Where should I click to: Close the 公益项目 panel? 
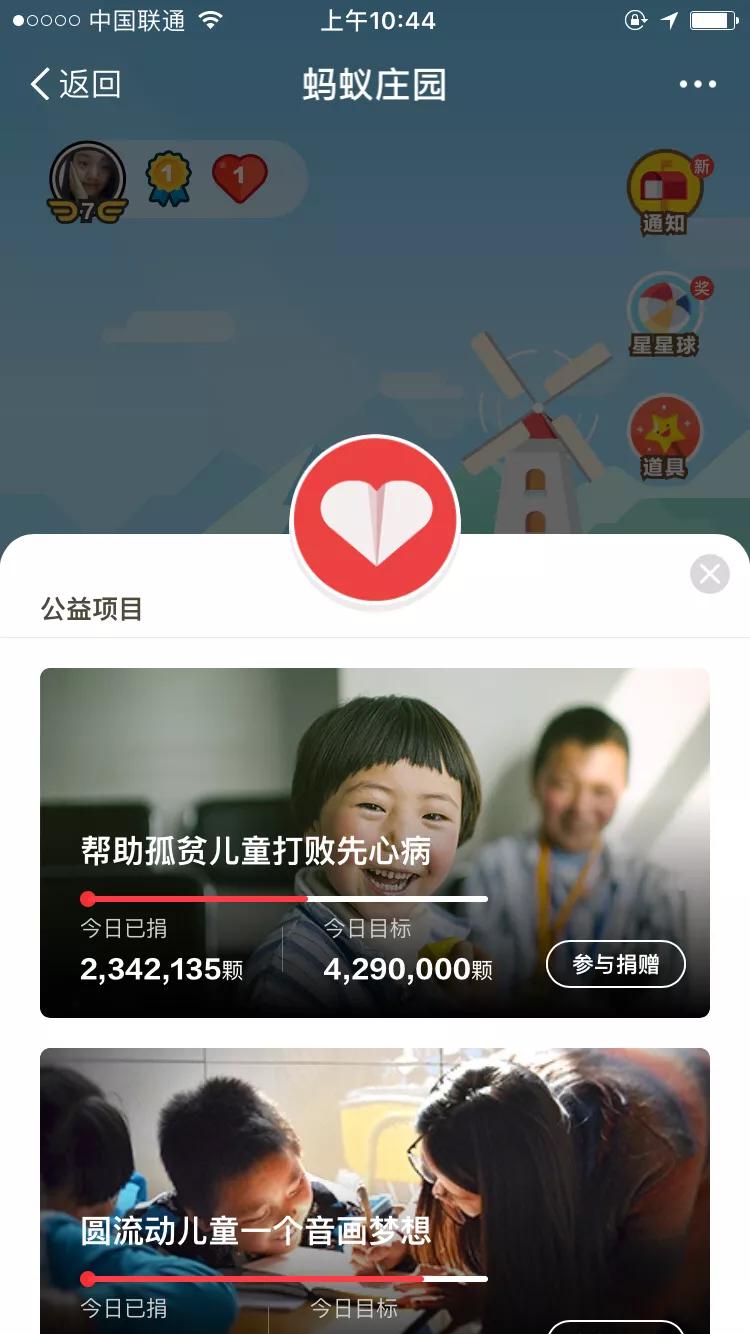[710, 574]
